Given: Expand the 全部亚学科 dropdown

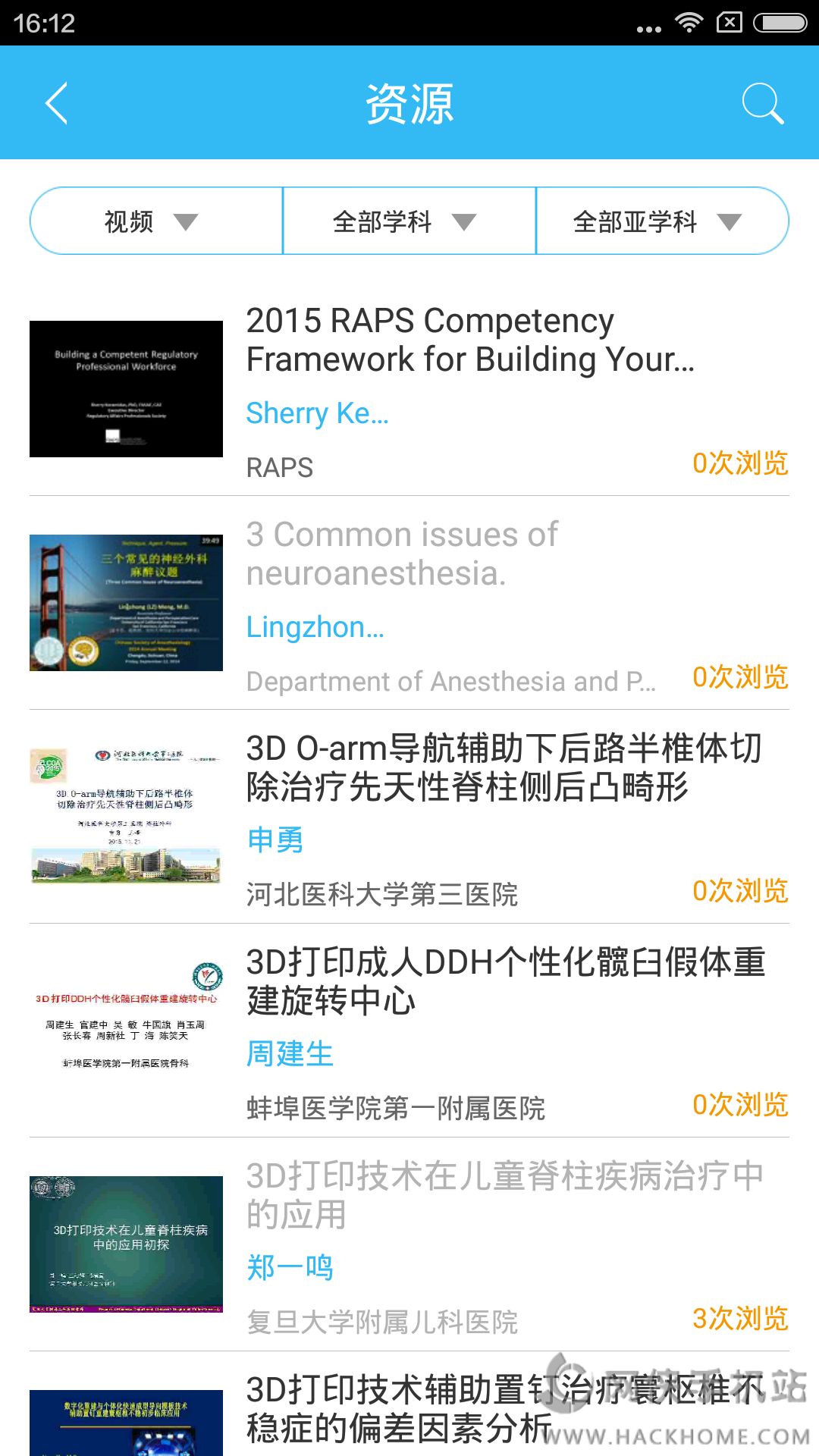Looking at the screenshot, I should click(x=662, y=221).
